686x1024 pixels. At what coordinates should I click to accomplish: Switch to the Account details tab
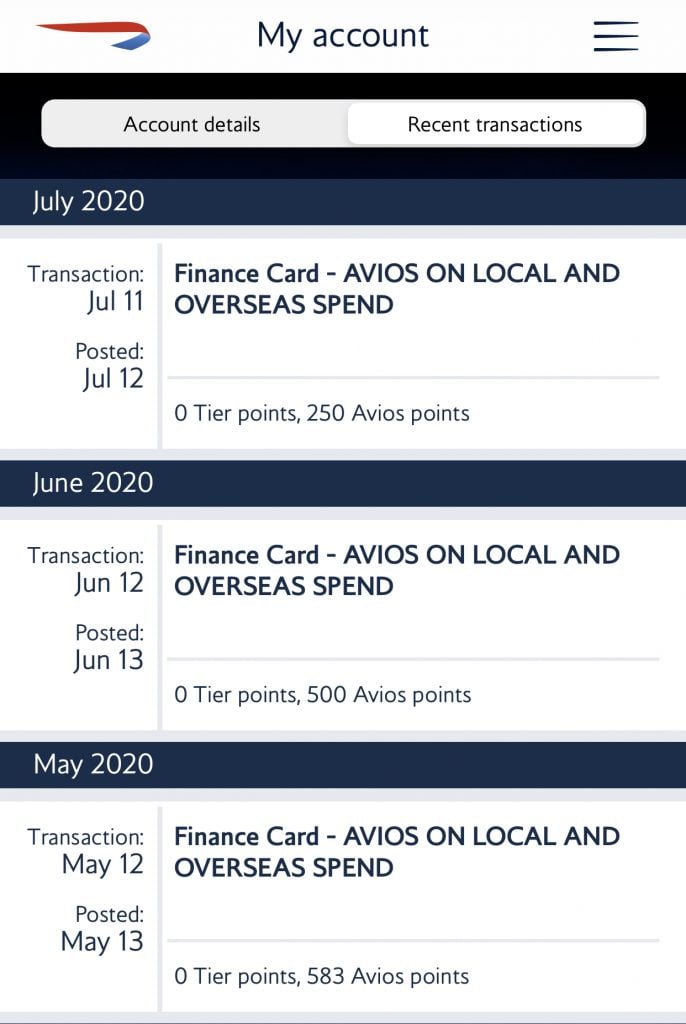(x=192, y=125)
